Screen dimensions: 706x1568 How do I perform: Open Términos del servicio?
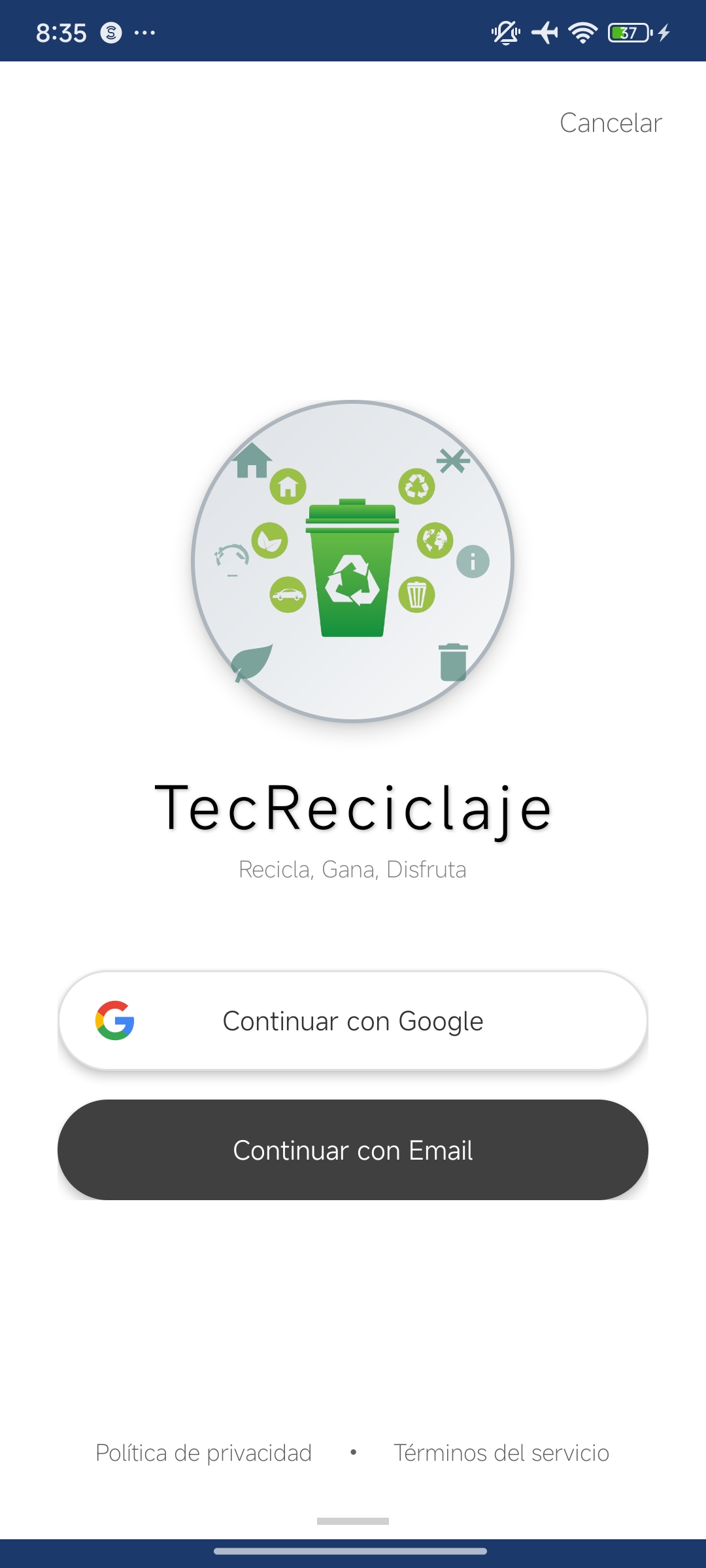pyautogui.click(x=501, y=1454)
